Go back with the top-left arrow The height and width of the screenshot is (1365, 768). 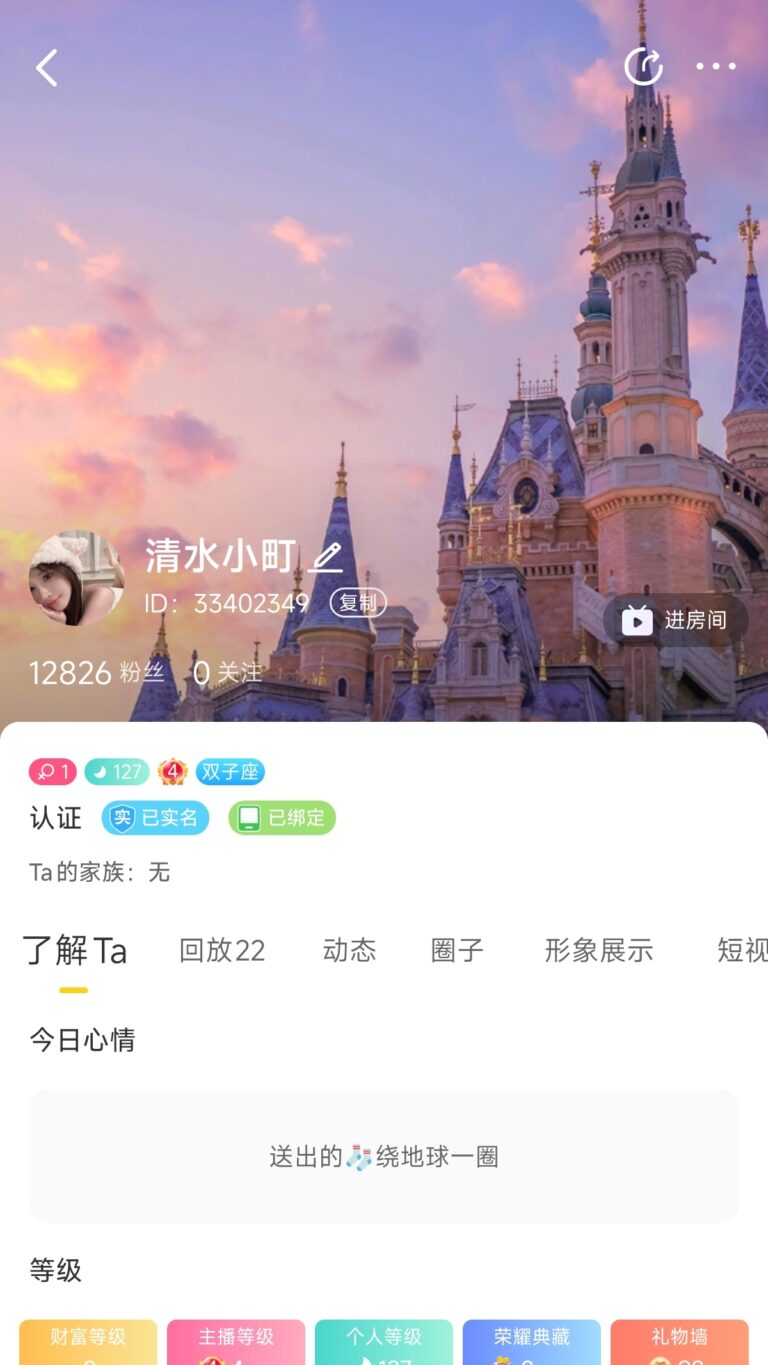[47, 68]
